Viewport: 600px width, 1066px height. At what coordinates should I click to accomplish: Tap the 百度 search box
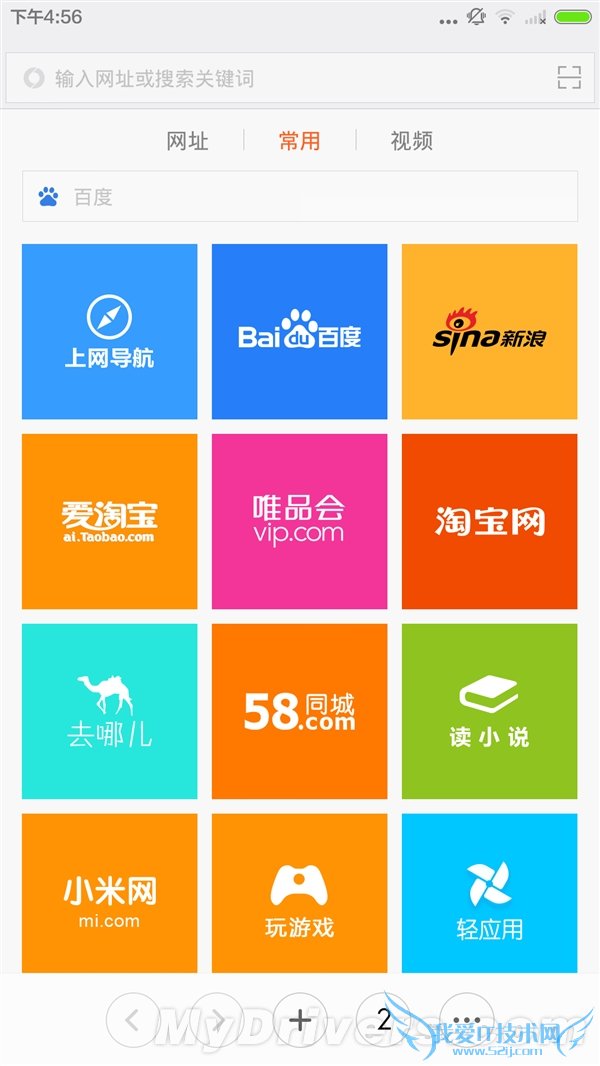pyautogui.click(x=300, y=197)
